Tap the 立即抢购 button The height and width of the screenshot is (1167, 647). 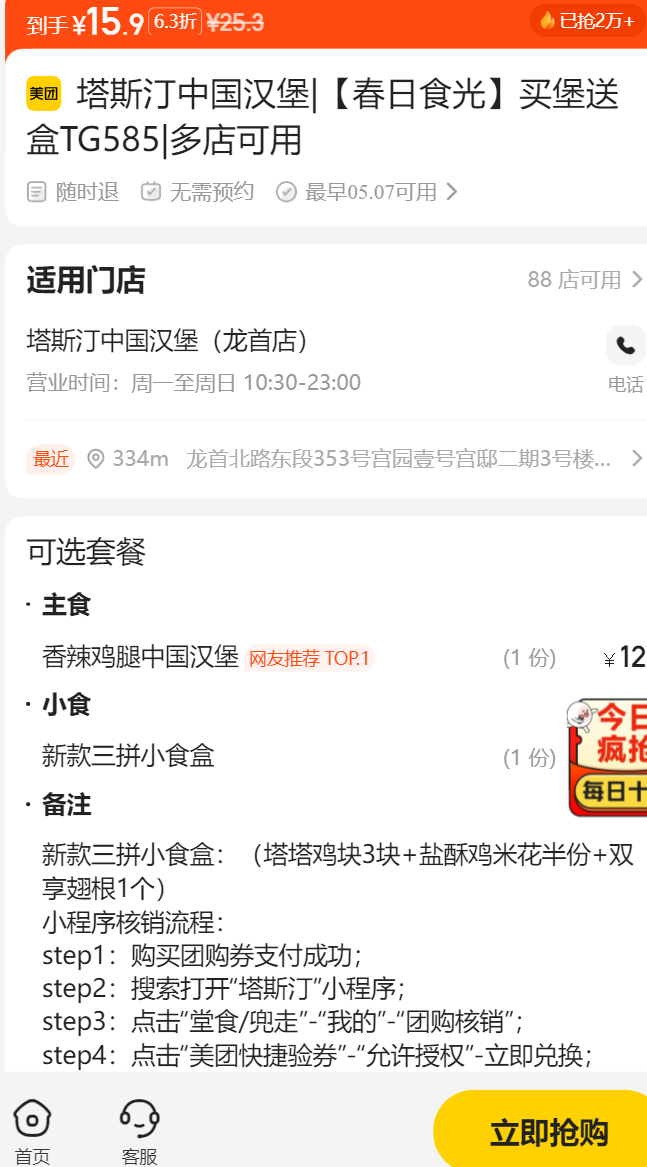548,1132
